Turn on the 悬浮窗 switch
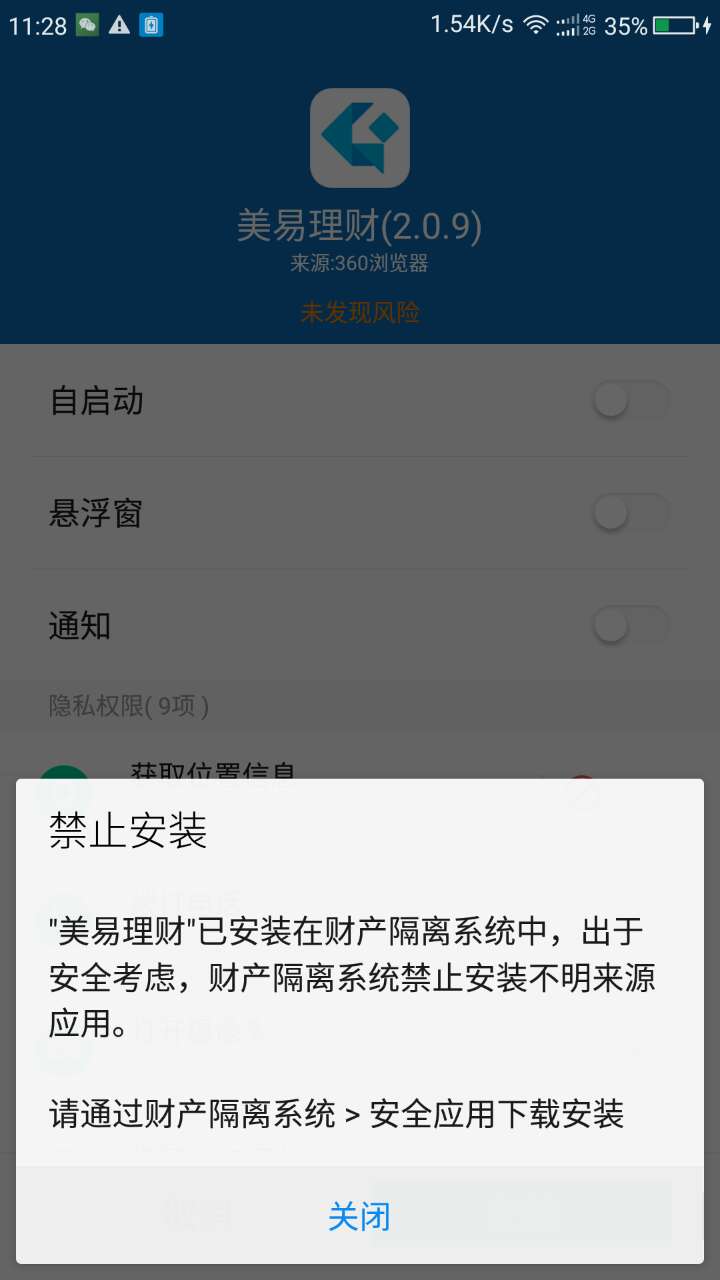 pos(632,512)
